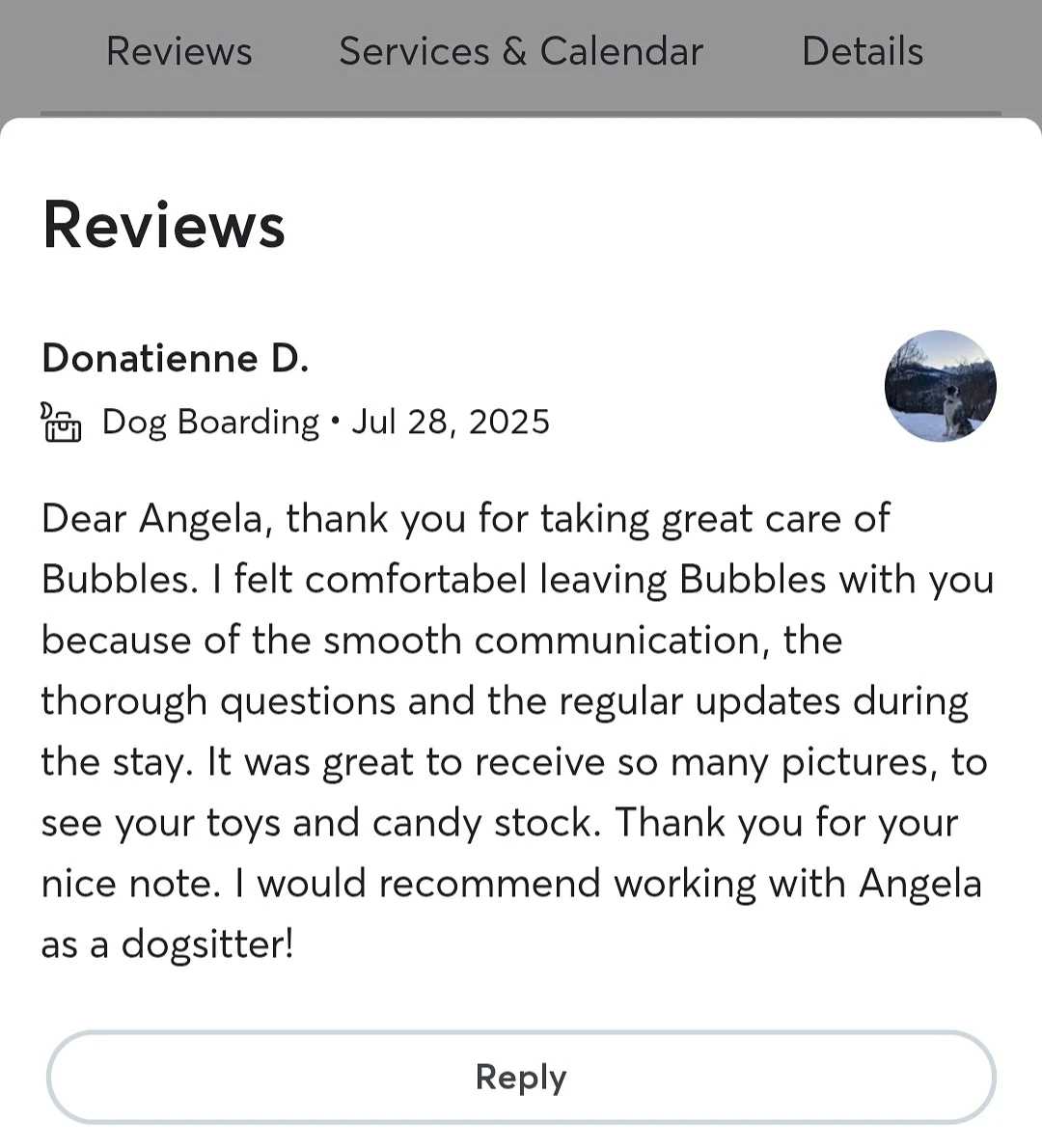Go to the Details tab
1042x1148 pixels.
point(862,52)
